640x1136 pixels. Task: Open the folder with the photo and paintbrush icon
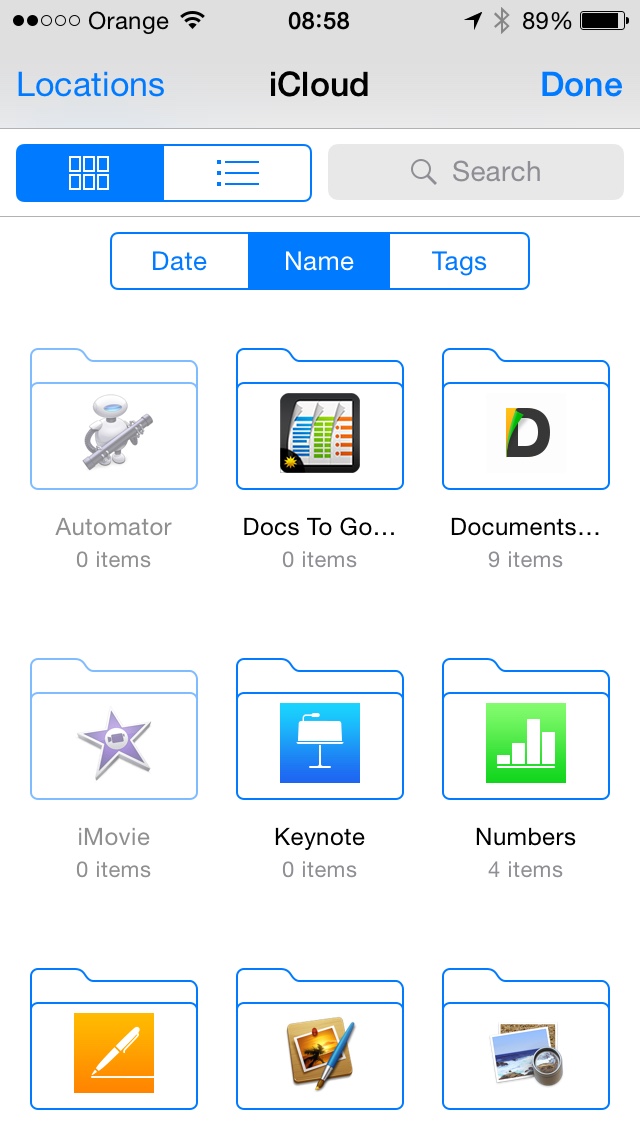[320, 1050]
